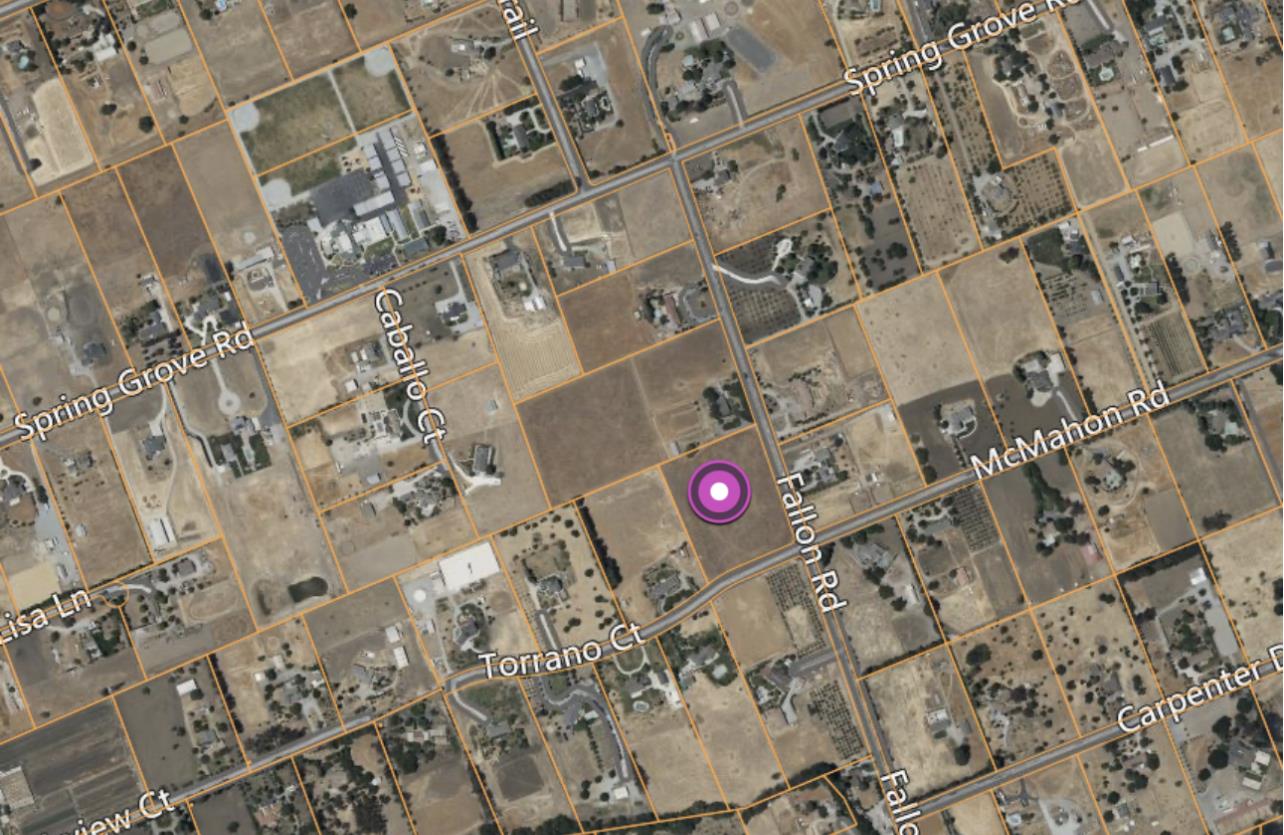Tap the purple location marker on the parcel
1284x835 pixels.
(x=719, y=492)
